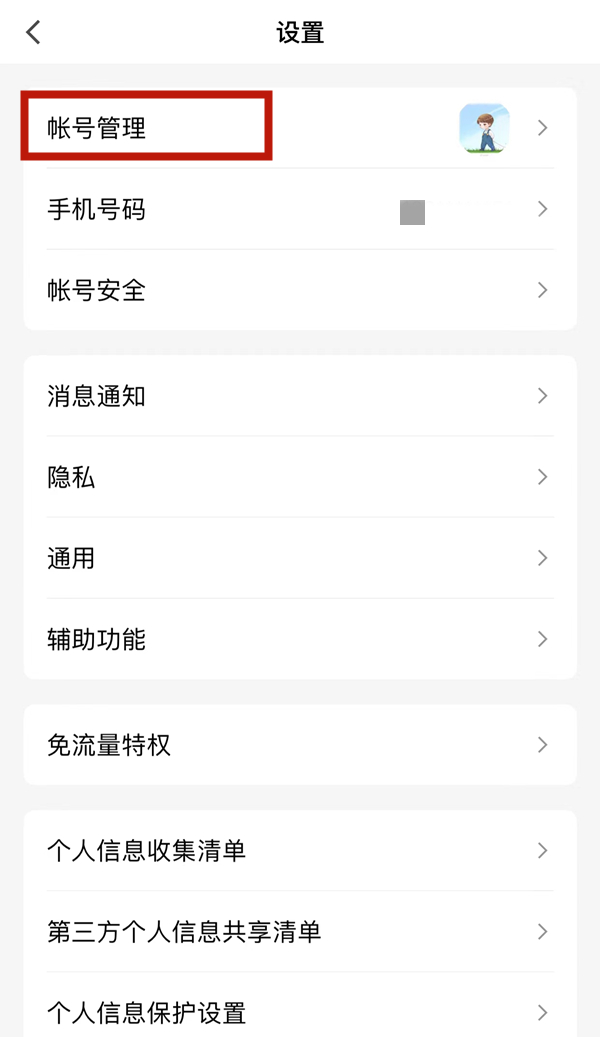Go back from the 设置 page

click(34, 32)
